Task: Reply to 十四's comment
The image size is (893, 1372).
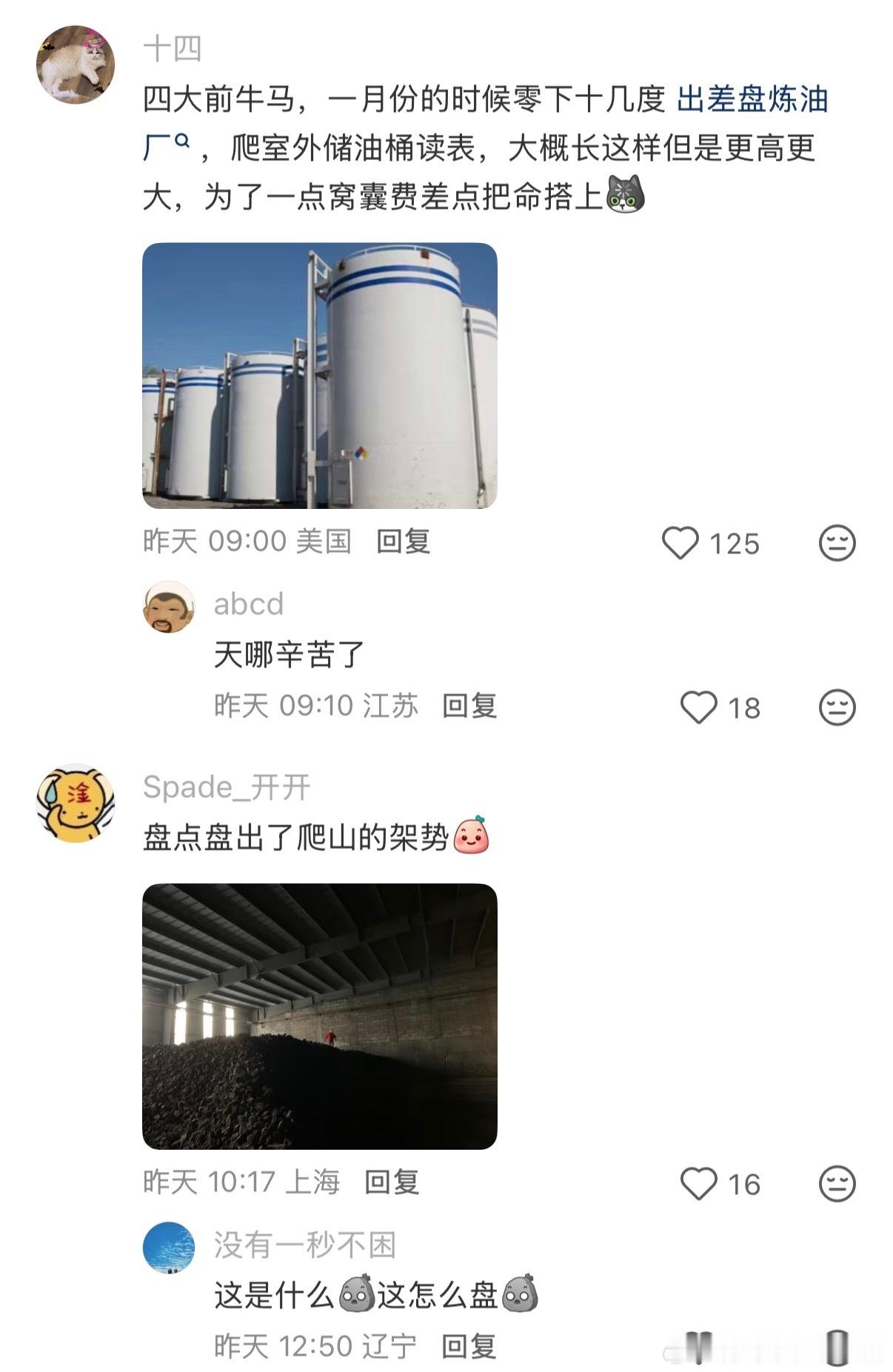Action: pyautogui.click(x=403, y=542)
